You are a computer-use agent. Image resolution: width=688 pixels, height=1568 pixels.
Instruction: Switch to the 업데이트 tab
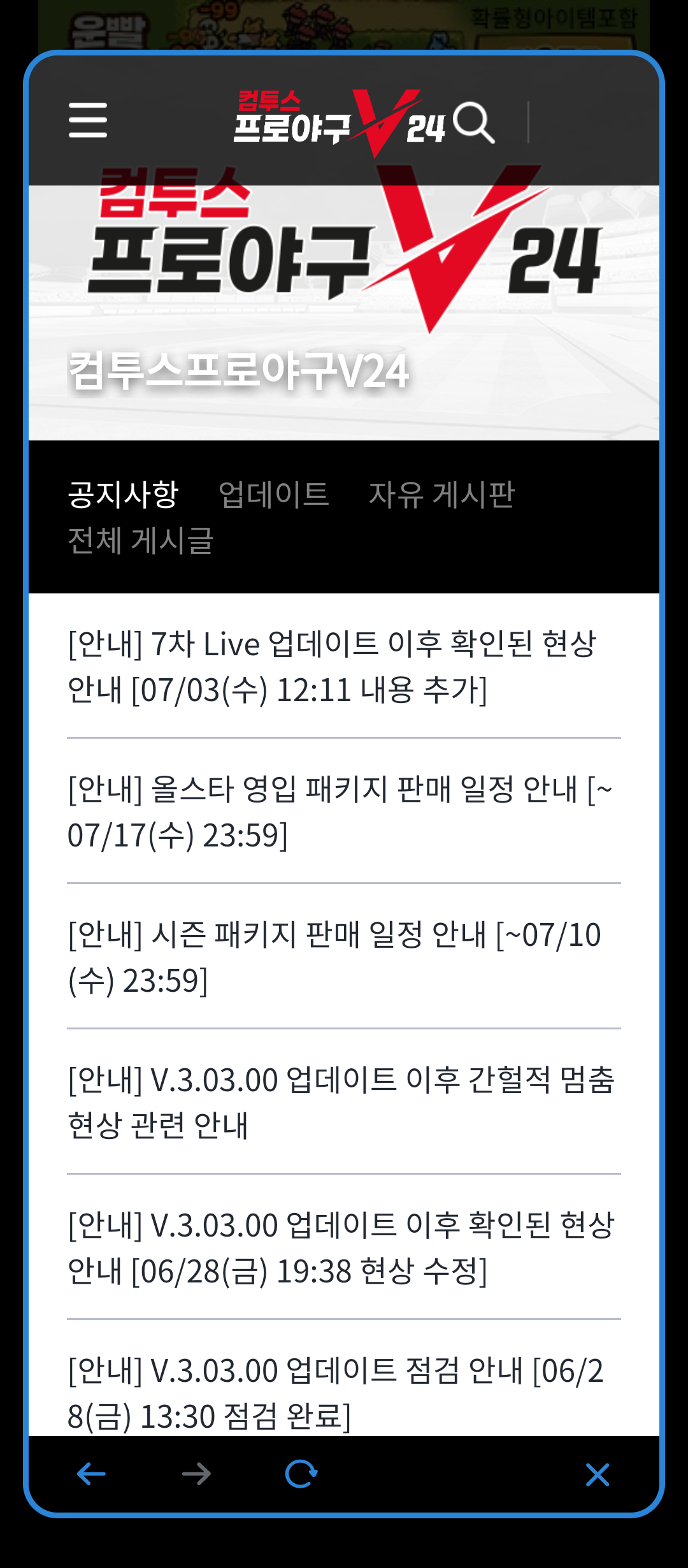273,494
